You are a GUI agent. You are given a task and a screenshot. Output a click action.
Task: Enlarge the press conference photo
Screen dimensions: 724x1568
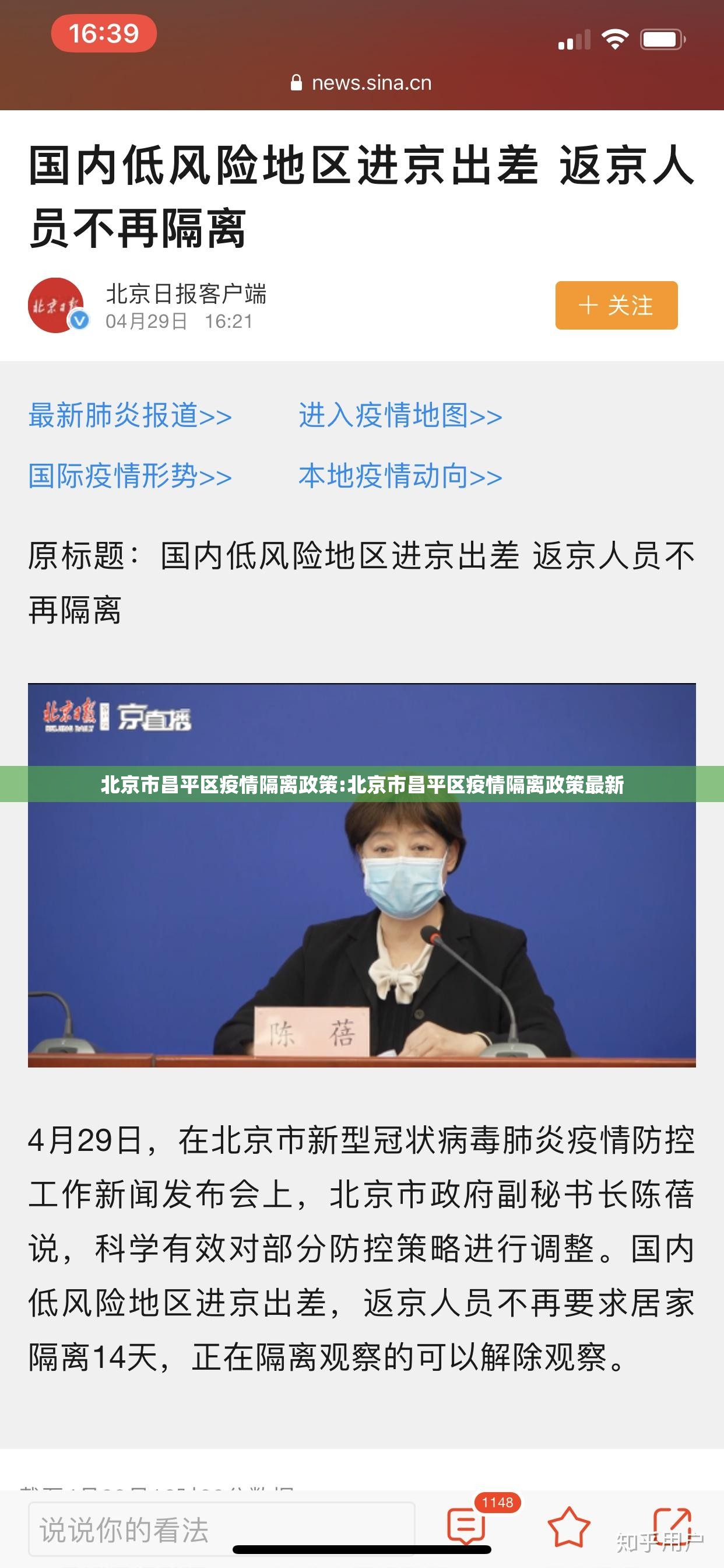tap(362, 932)
